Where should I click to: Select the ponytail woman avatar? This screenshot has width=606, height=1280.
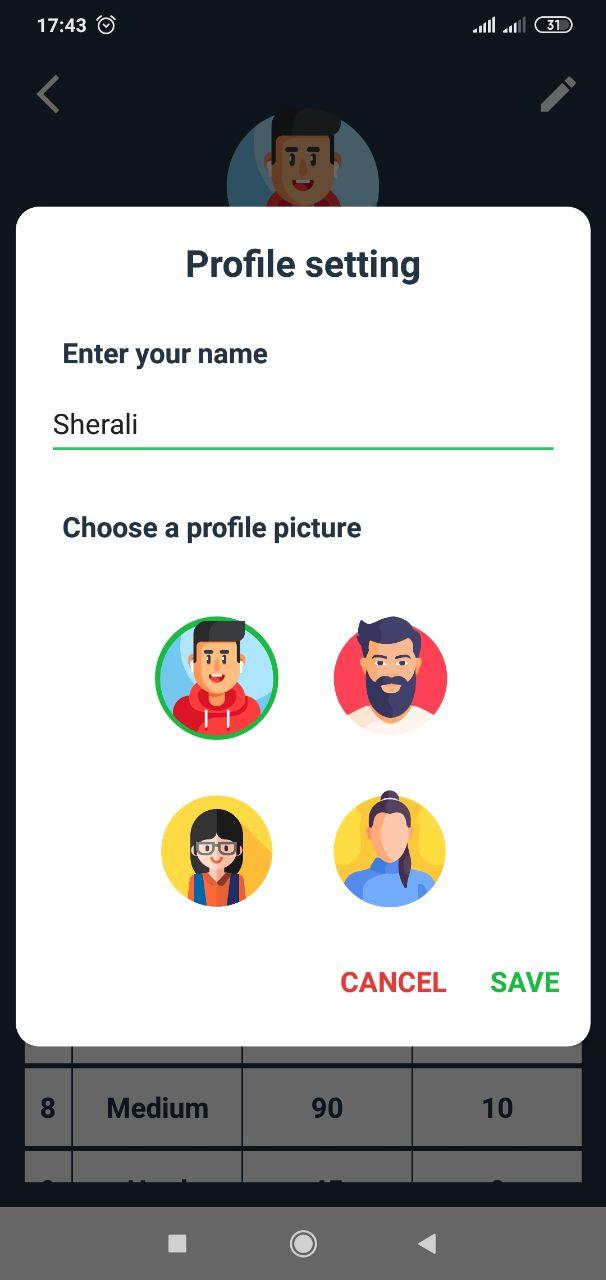coord(390,851)
